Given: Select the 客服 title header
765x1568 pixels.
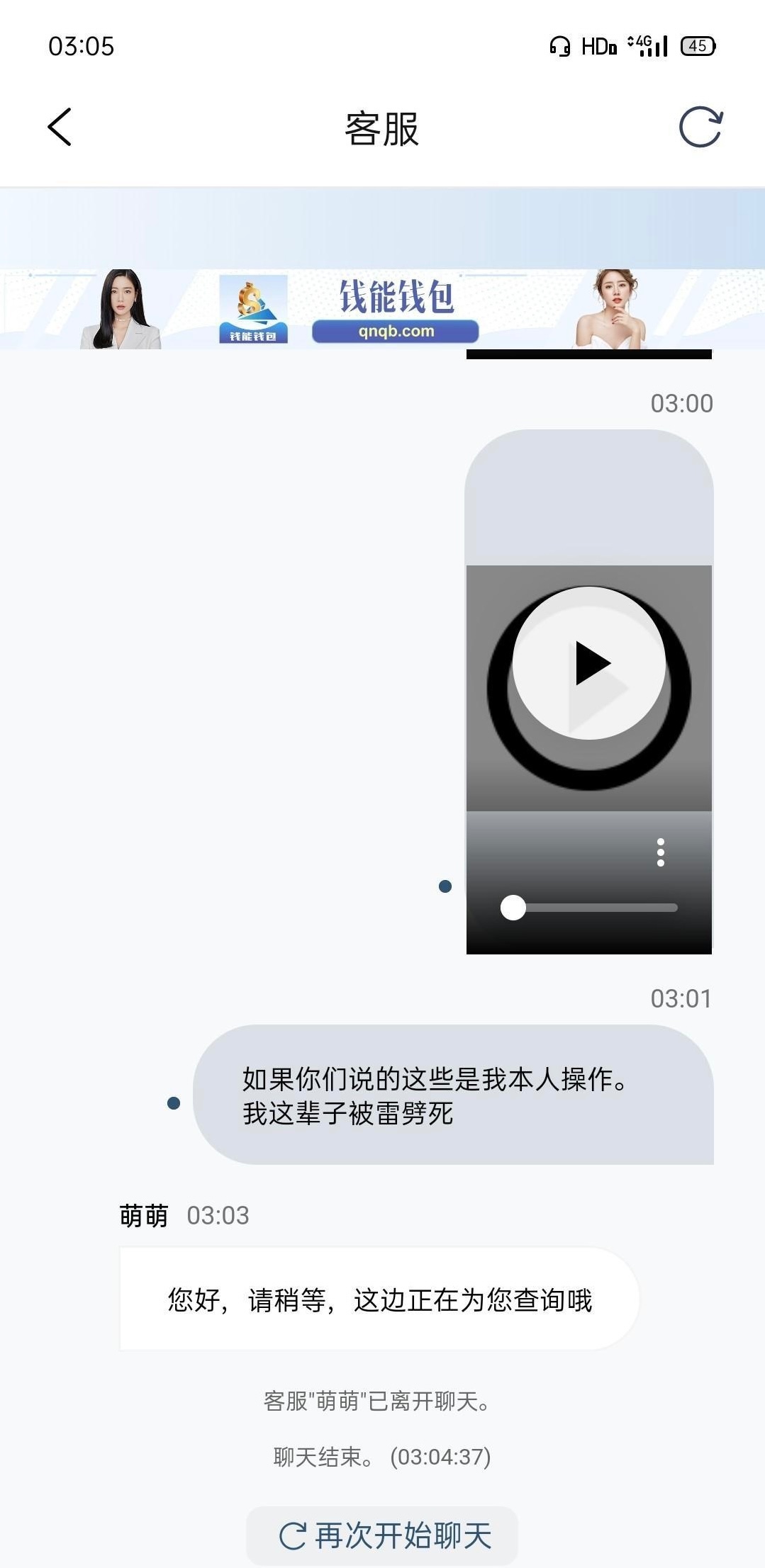Looking at the screenshot, I should tap(381, 128).
